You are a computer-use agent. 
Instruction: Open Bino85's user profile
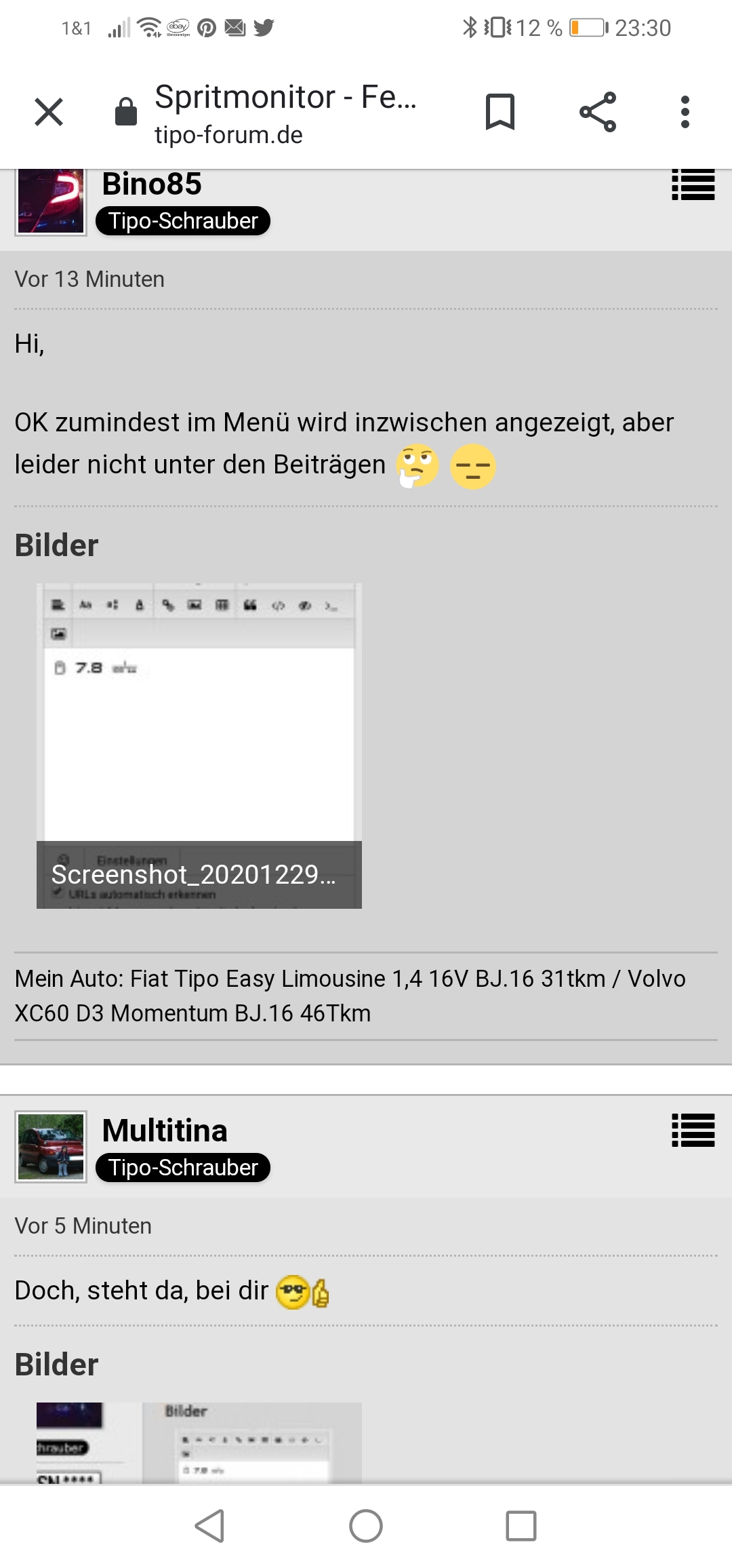point(152,184)
